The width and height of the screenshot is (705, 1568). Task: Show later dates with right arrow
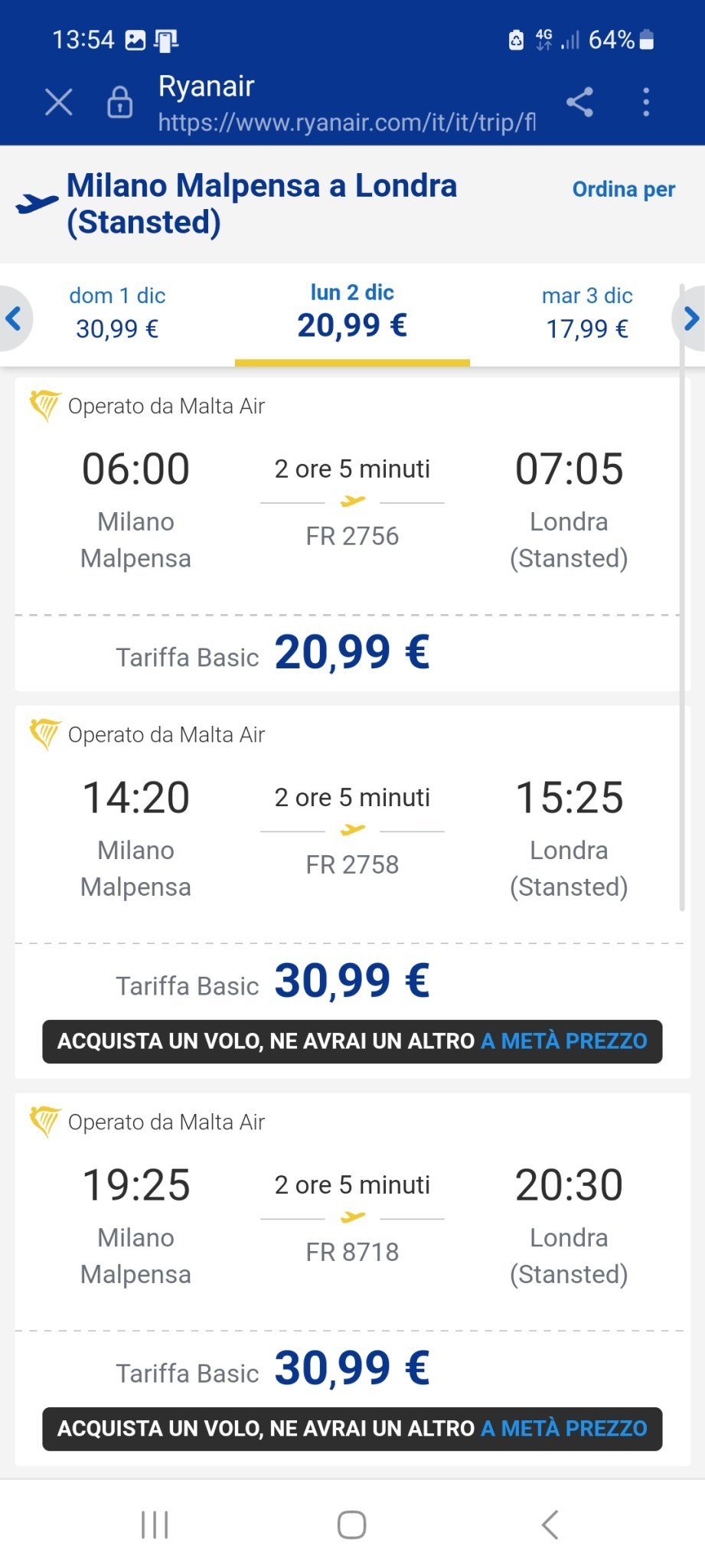pyautogui.click(x=690, y=318)
